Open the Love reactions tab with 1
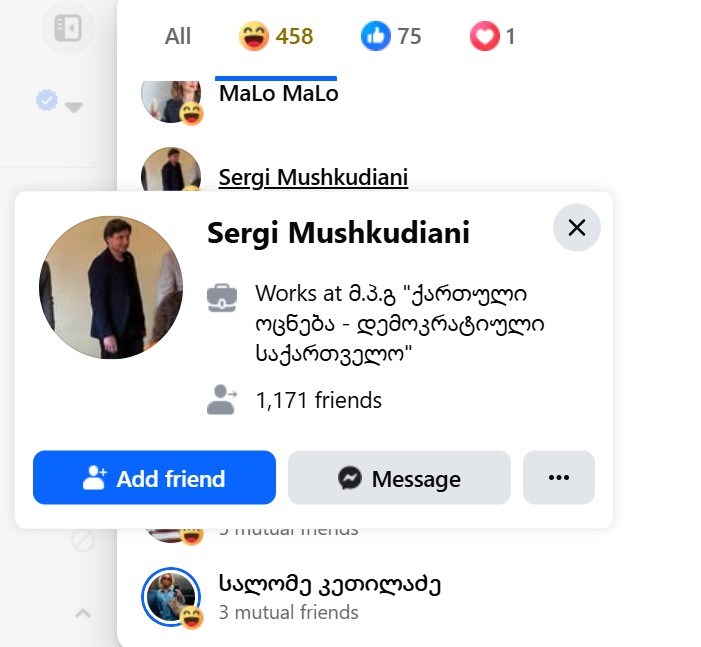This screenshot has width=701, height=647. (493, 37)
